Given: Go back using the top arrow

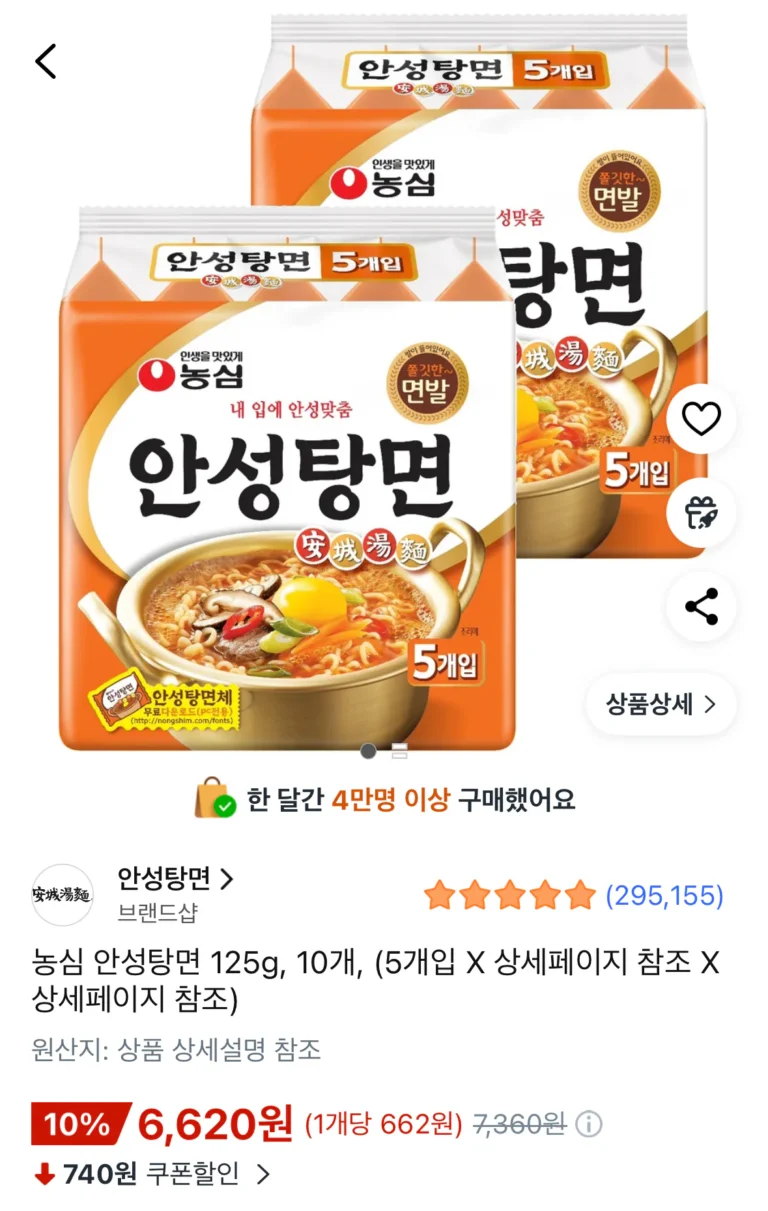Looking at the screenshot, I should click(46, 61).
